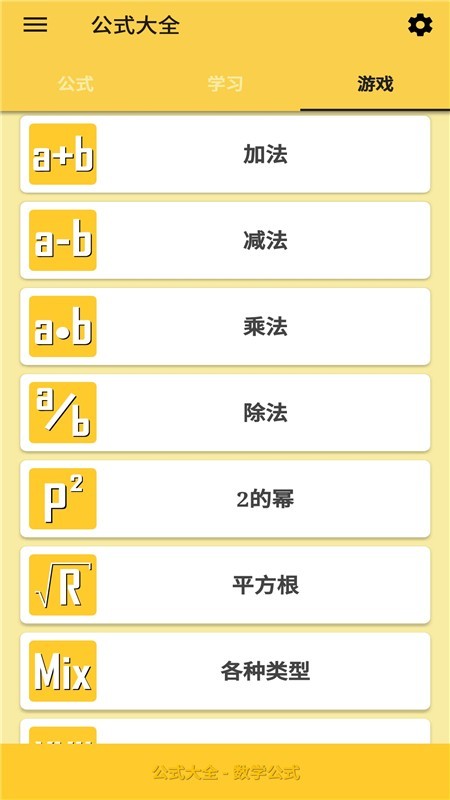Viewport: 450px width, 800px height.
Task: Switch to the 公式 tab
Action: pos(76,84)
